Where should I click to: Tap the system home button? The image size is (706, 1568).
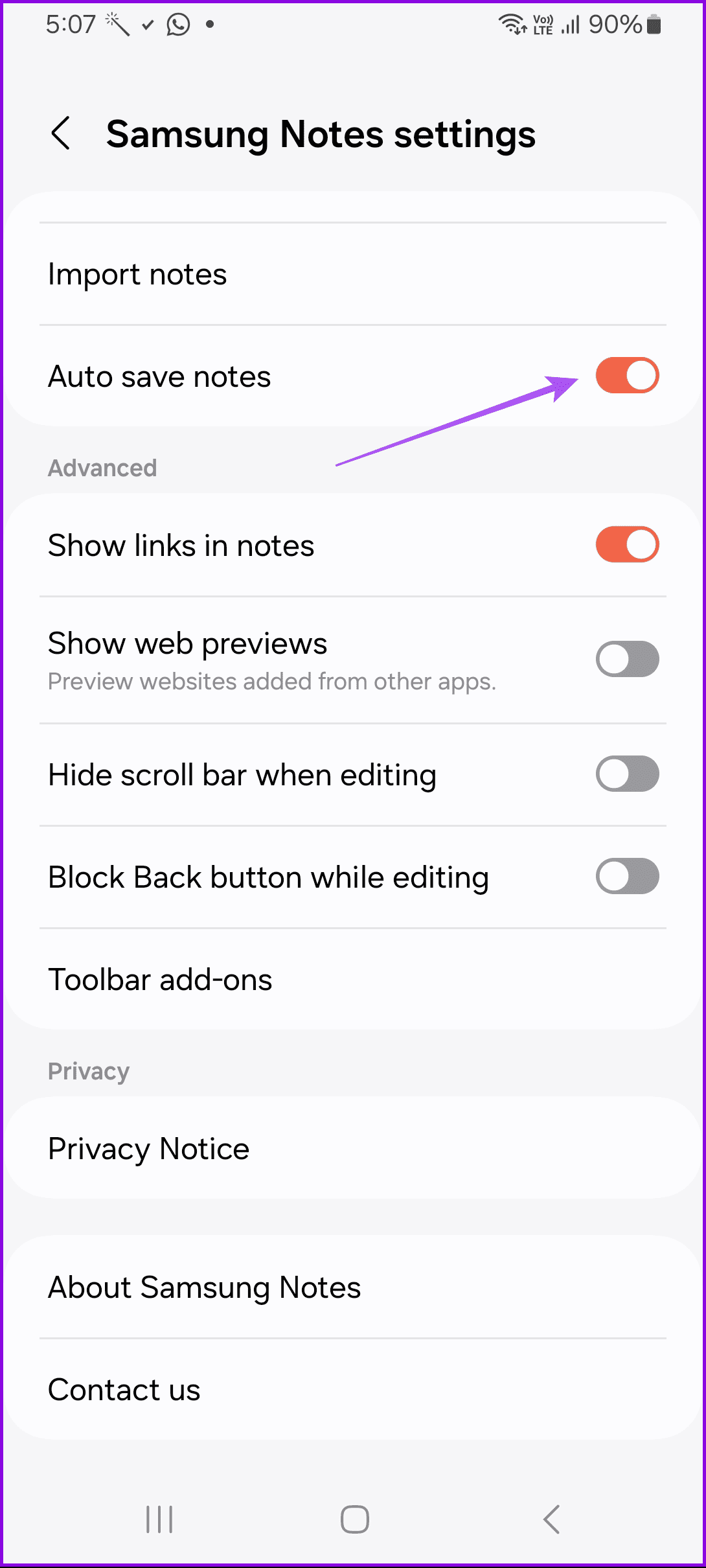354,1519
